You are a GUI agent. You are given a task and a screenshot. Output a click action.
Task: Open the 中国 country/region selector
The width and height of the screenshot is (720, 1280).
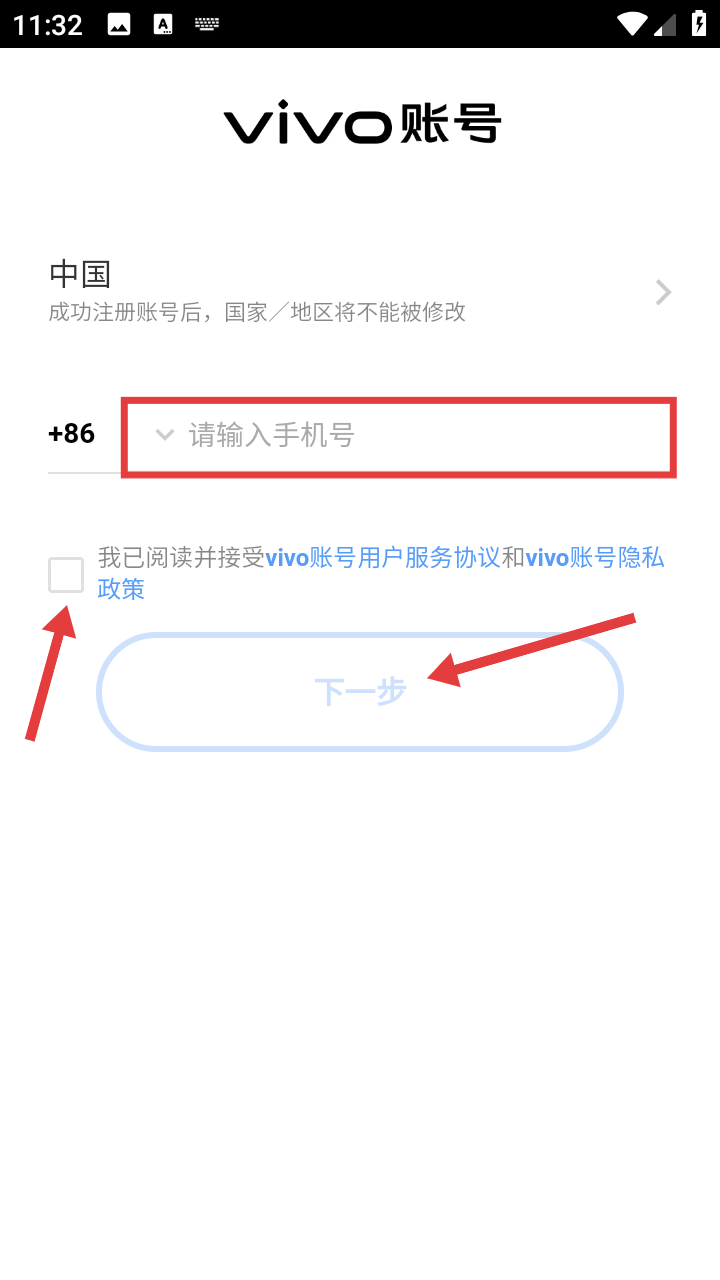click(360, 291)
